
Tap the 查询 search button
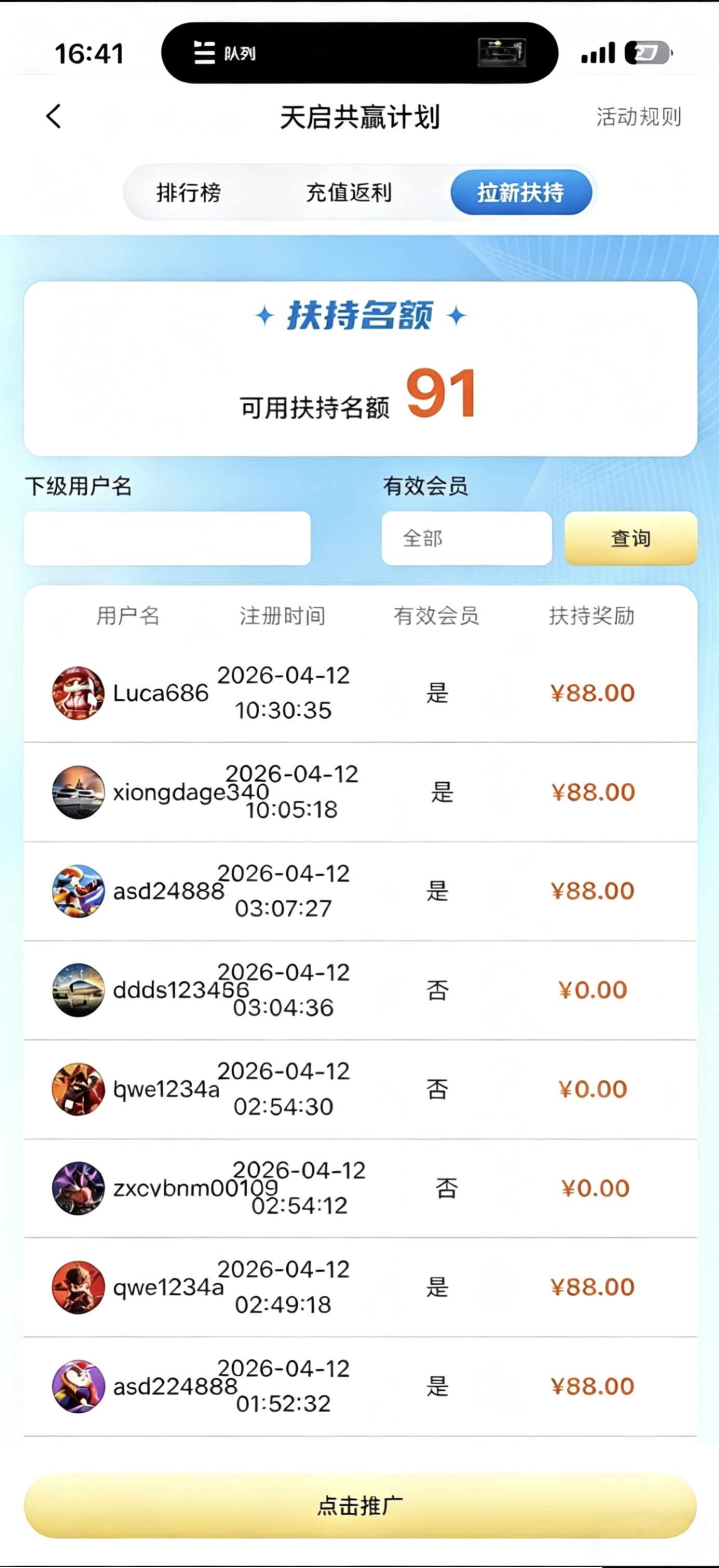[x=630, y=538]
